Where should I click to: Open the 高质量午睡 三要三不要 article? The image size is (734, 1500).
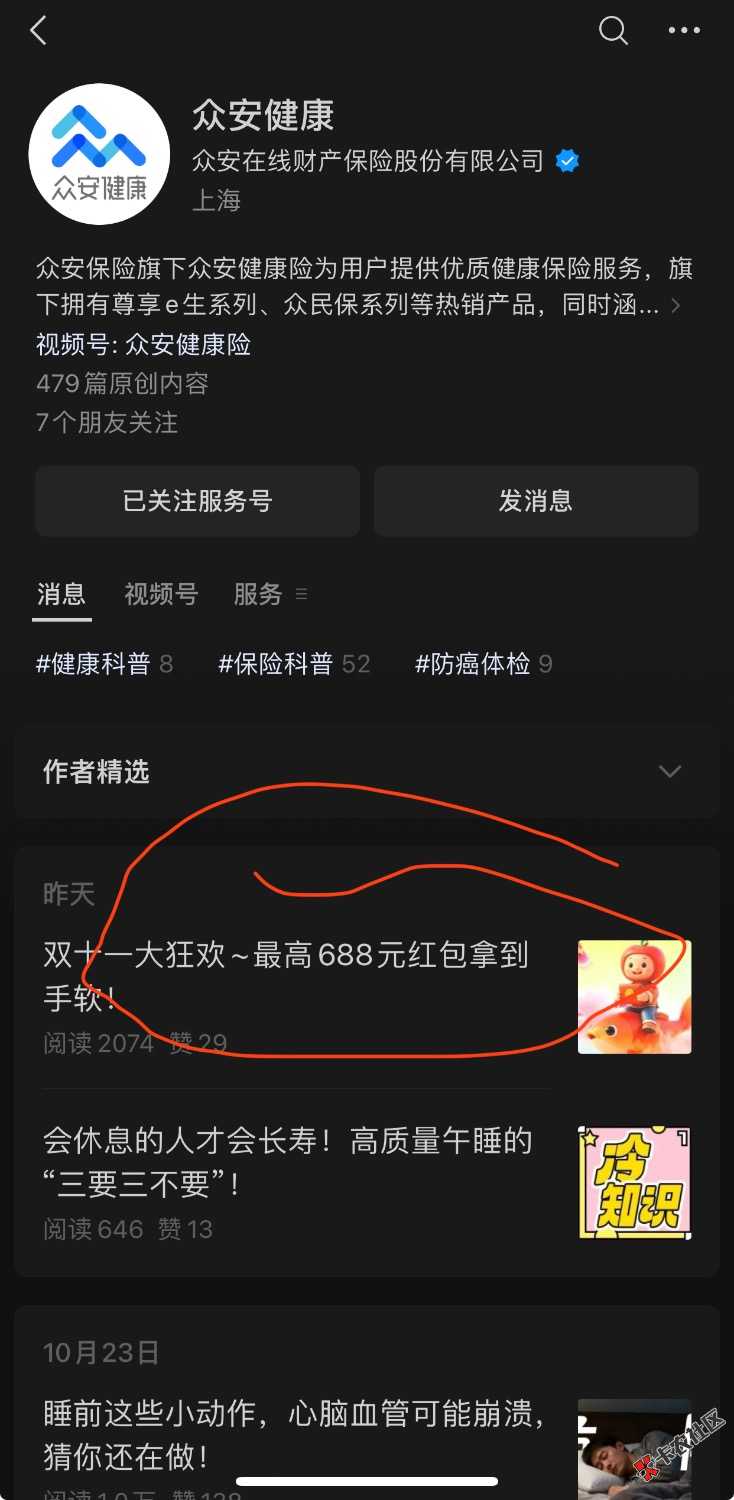(x=288, y=1162)
